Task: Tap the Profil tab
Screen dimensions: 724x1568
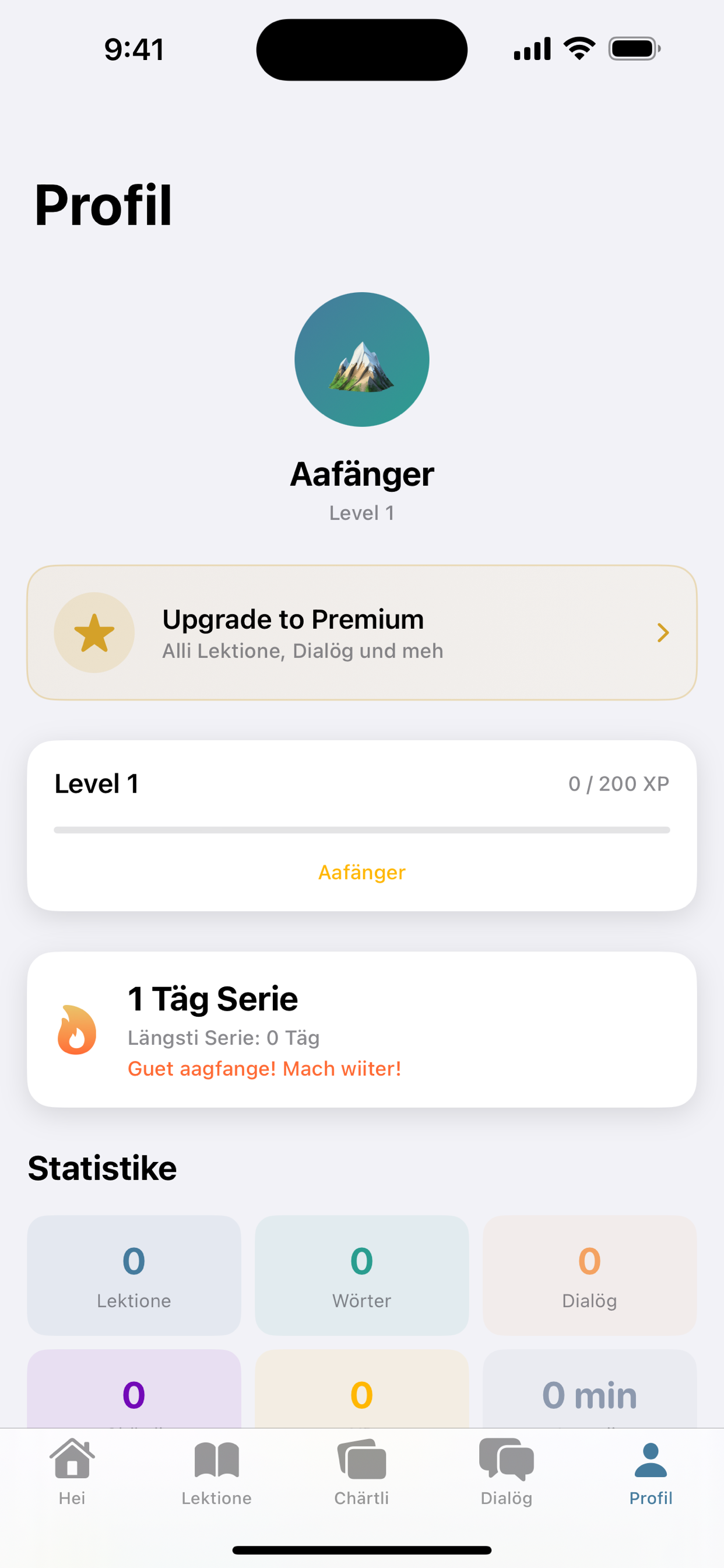Action: point(651,1471)
